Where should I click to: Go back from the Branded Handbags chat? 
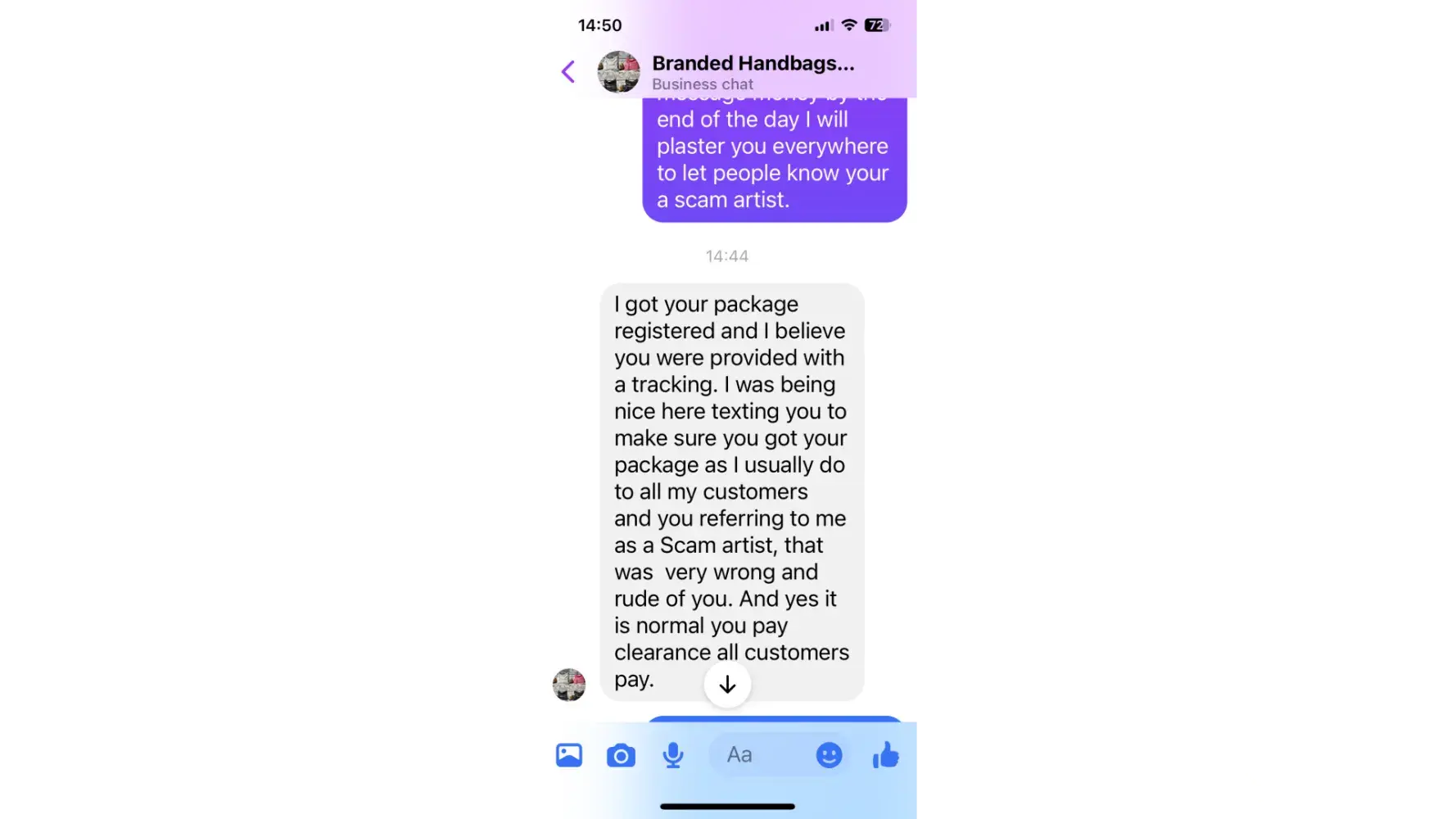pyautogui.click(x=568, y=72)
